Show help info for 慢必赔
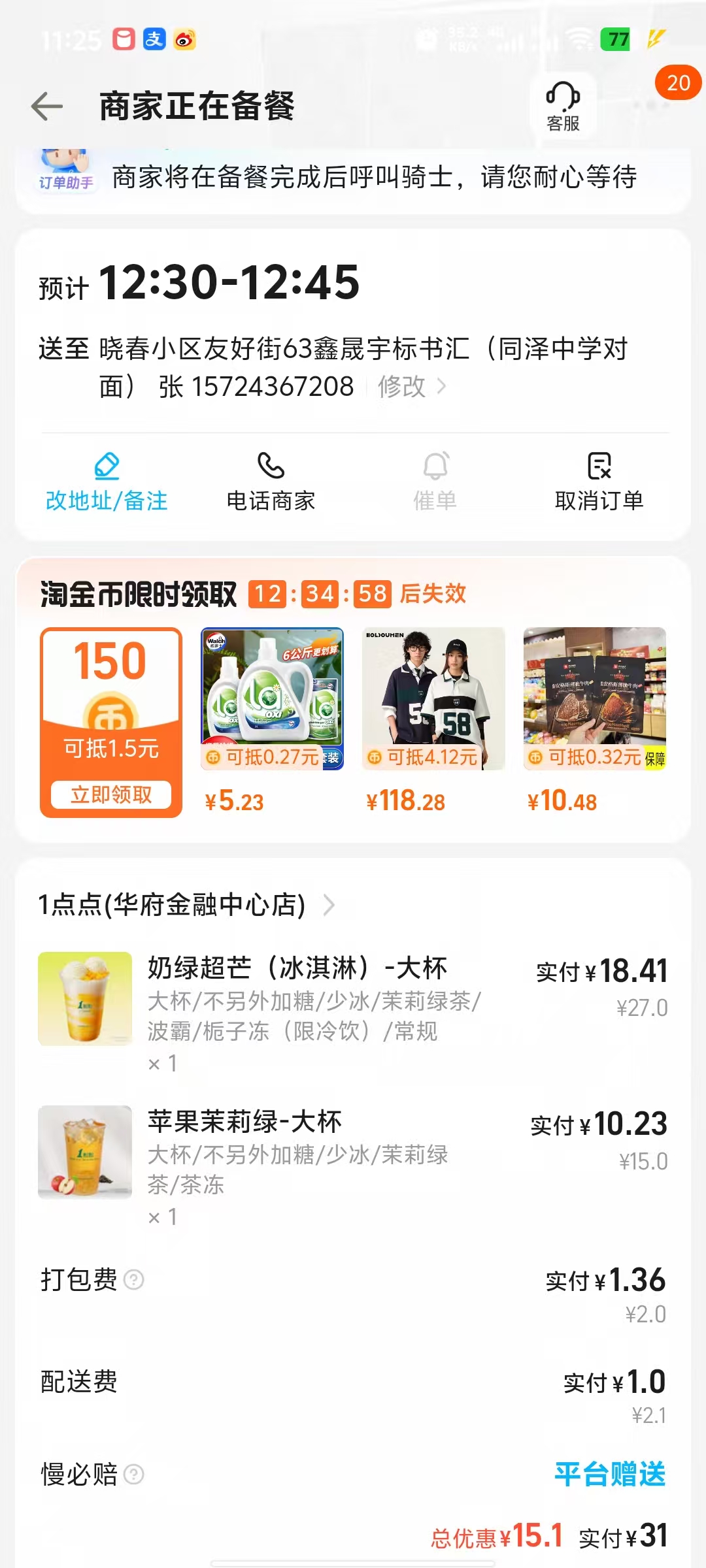This screenshot has width=706, height=1568. (134, 1475)
